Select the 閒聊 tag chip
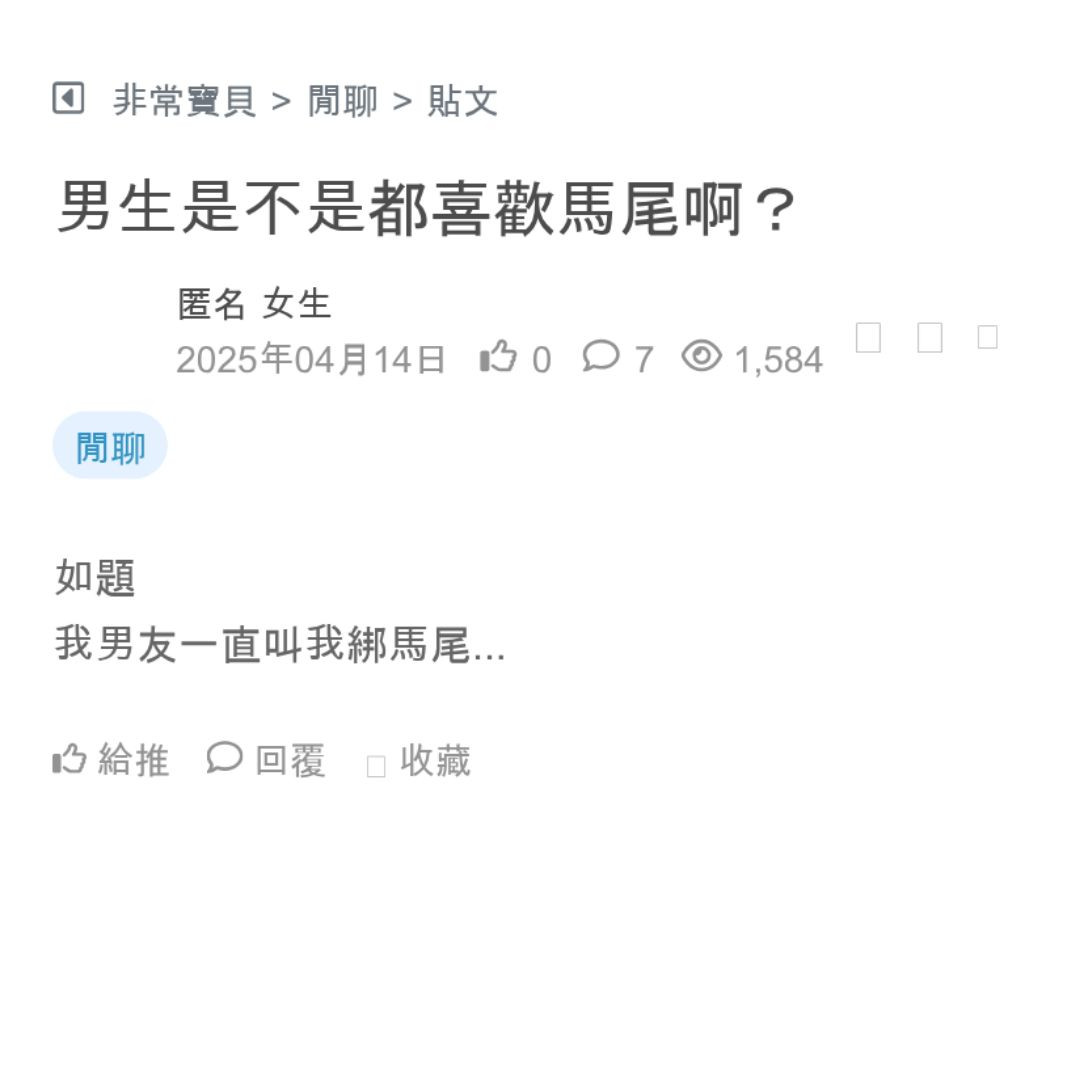 pos(110,447)
